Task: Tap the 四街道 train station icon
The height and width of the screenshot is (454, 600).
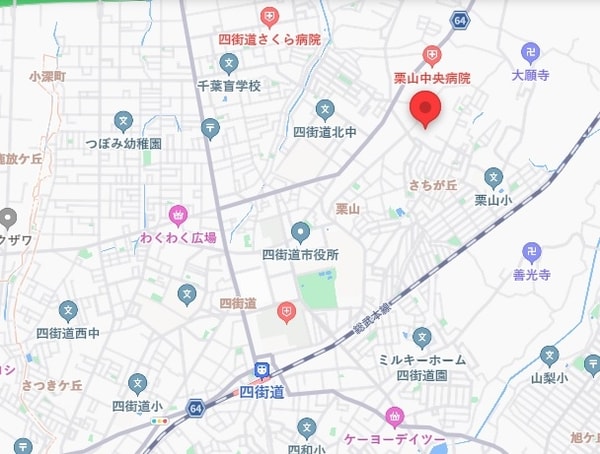Action: 262,371
